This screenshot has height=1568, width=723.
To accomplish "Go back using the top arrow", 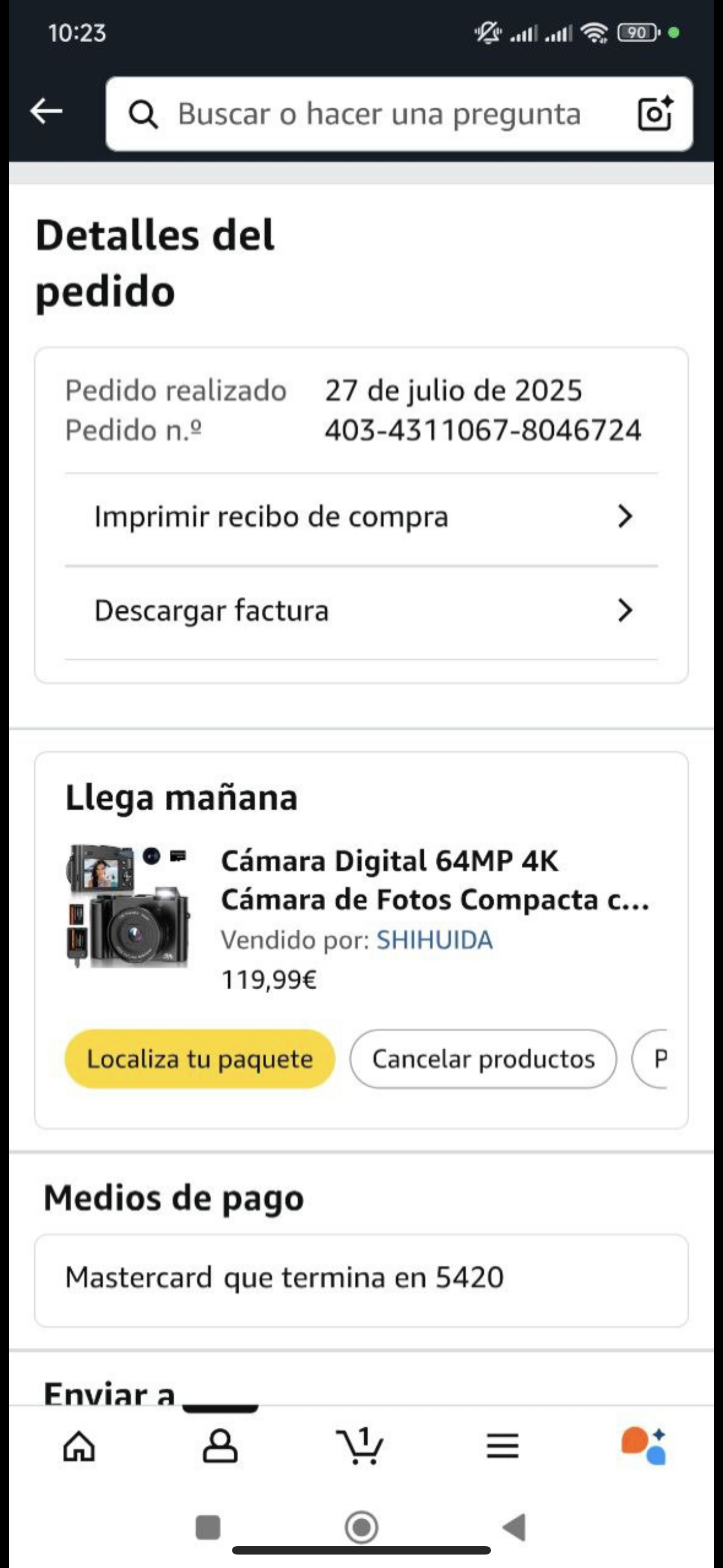I will tap(47, 112).
